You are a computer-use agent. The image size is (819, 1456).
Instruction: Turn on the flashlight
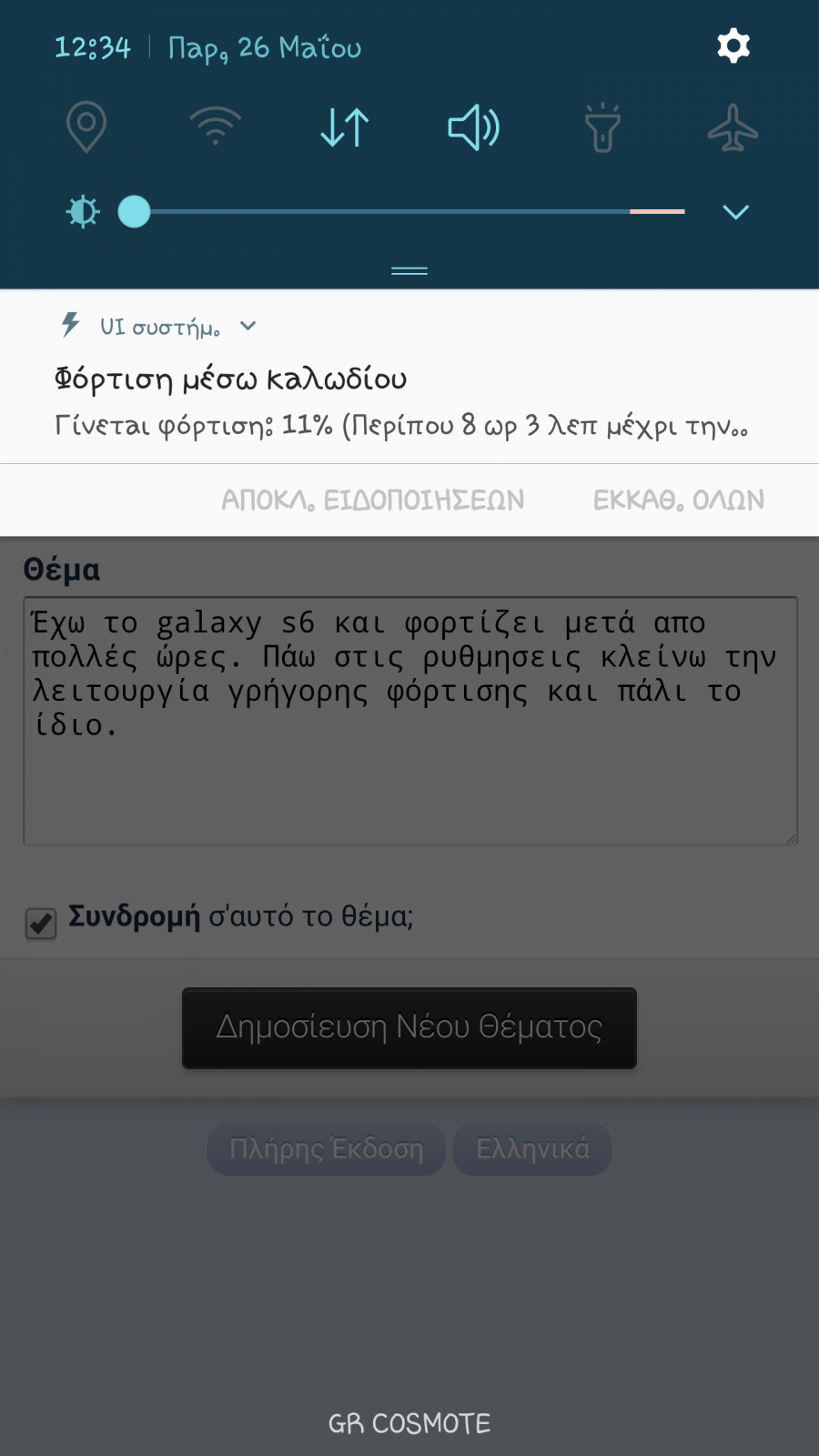coord(602,127)
